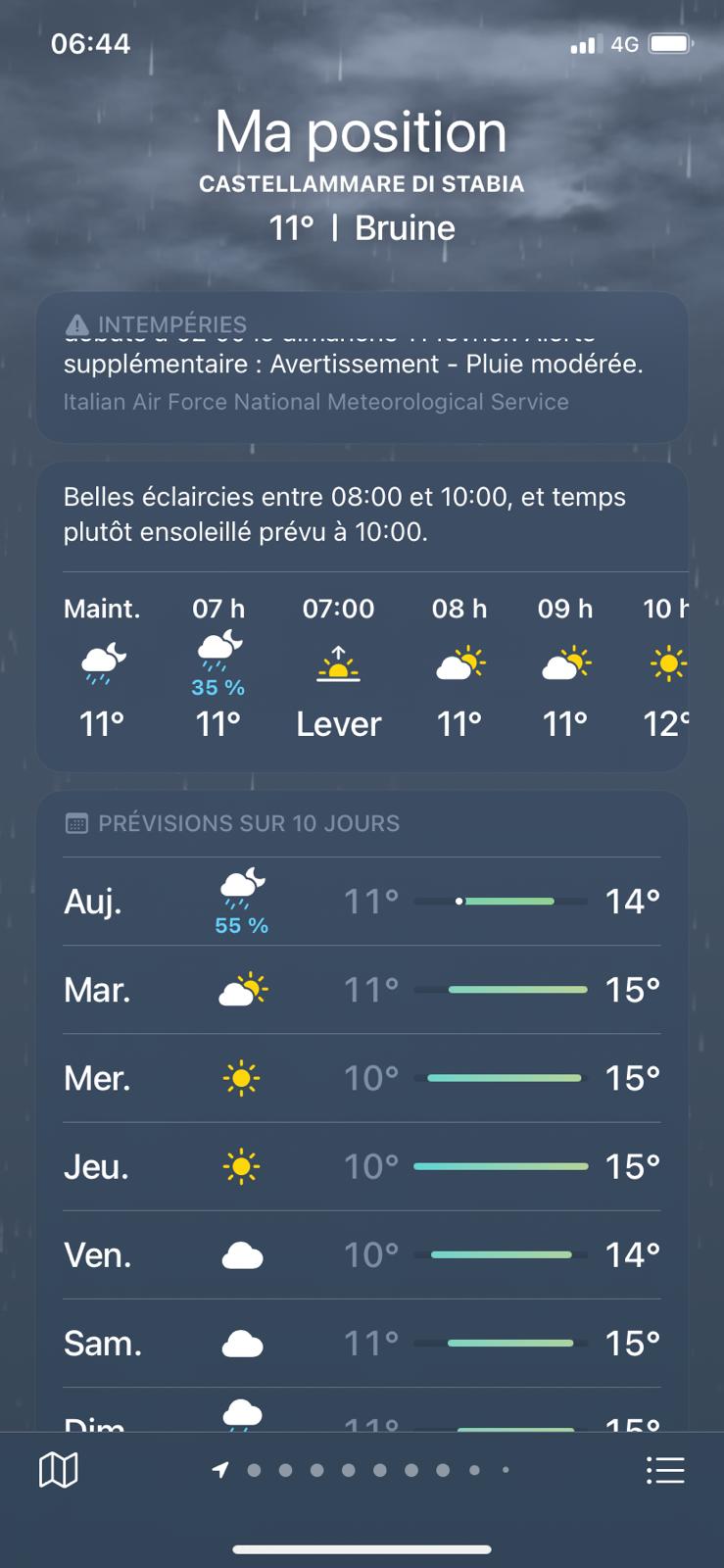Tap the location page indicator dots
This screenshot has height=1568, width=724.
(x=361, y=1469)
